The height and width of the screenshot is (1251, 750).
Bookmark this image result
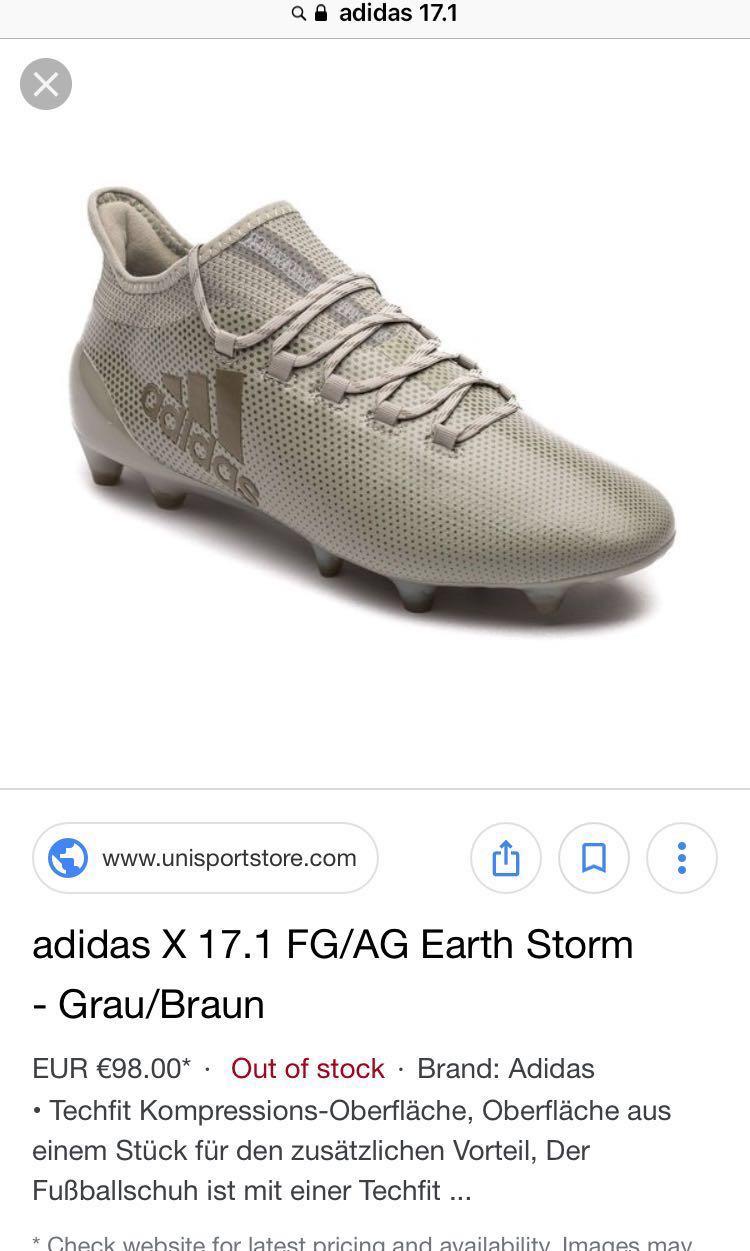tap(594, 858)
